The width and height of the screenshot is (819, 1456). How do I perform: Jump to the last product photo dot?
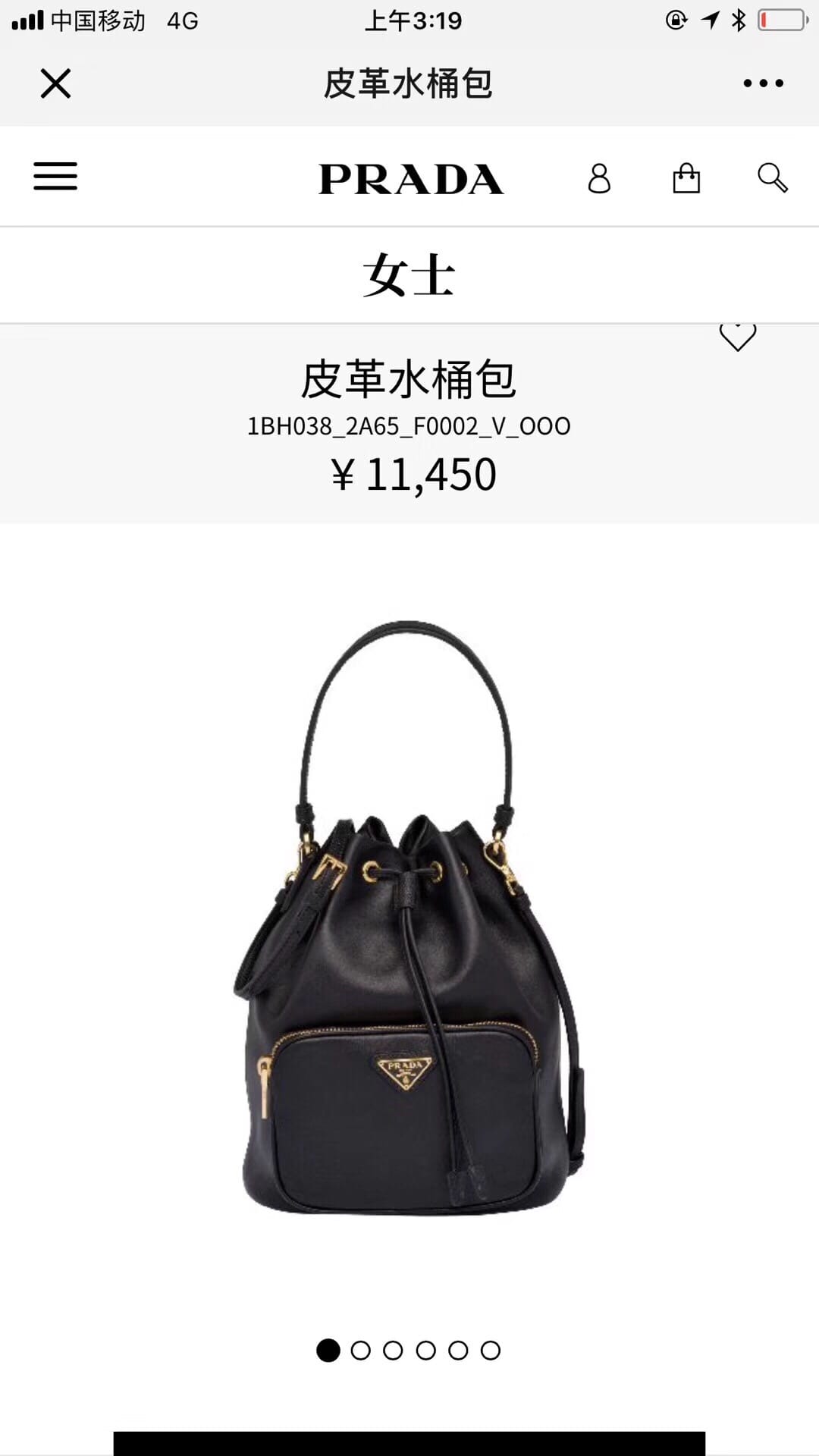(x=491, y=1351)
